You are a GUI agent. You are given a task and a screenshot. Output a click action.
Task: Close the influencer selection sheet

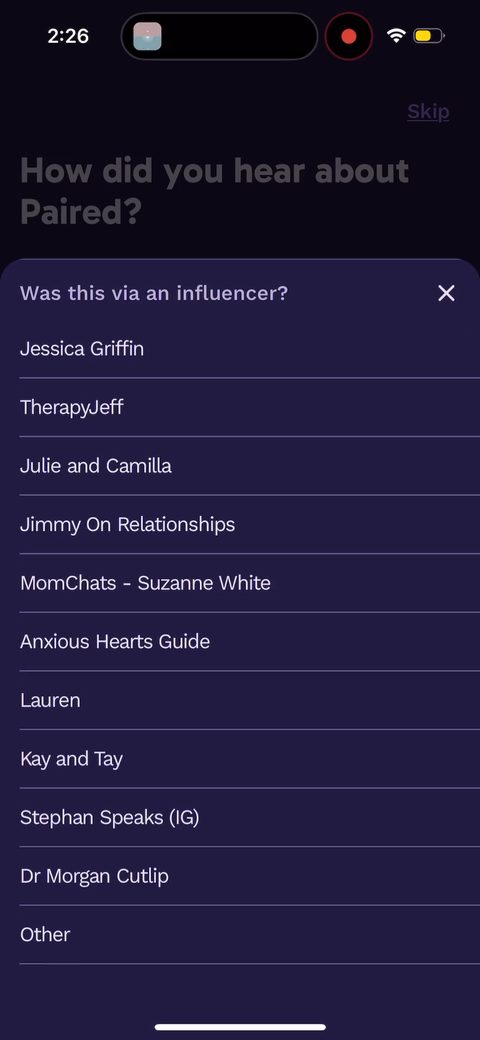click(x=446, y=293)
